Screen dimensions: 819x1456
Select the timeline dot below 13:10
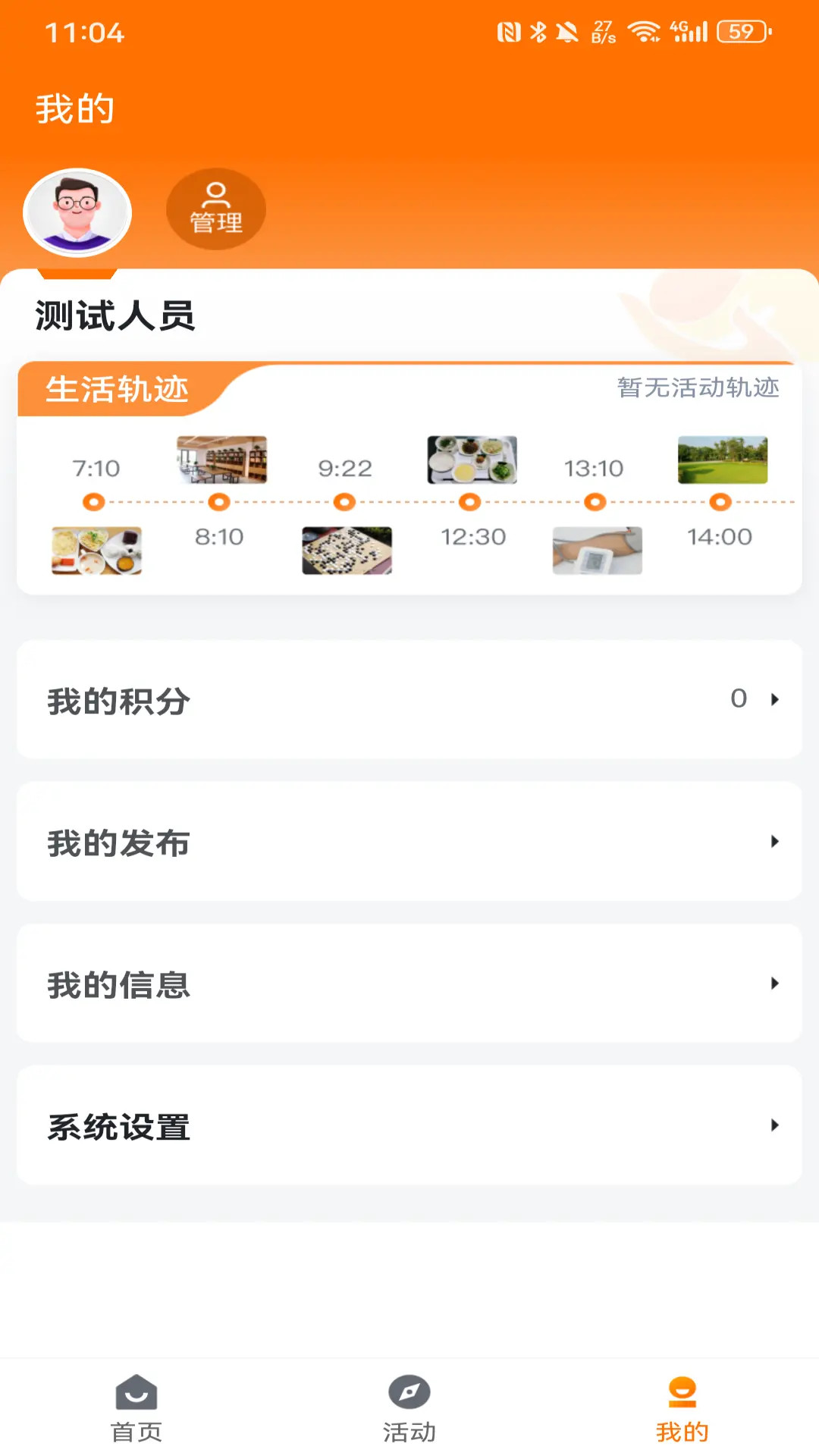595,501
